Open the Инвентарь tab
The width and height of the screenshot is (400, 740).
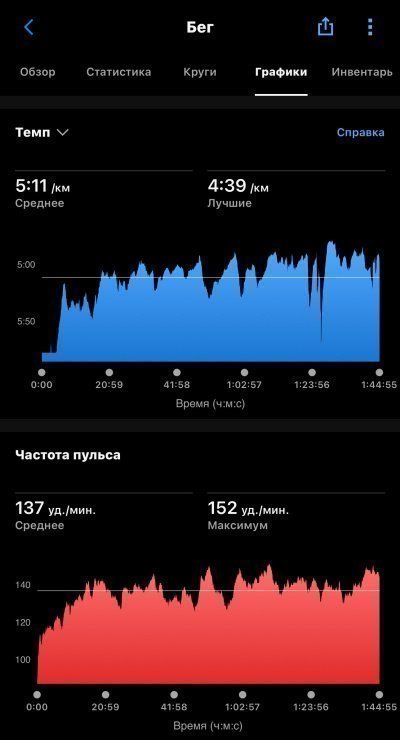[x=362, y=72]
